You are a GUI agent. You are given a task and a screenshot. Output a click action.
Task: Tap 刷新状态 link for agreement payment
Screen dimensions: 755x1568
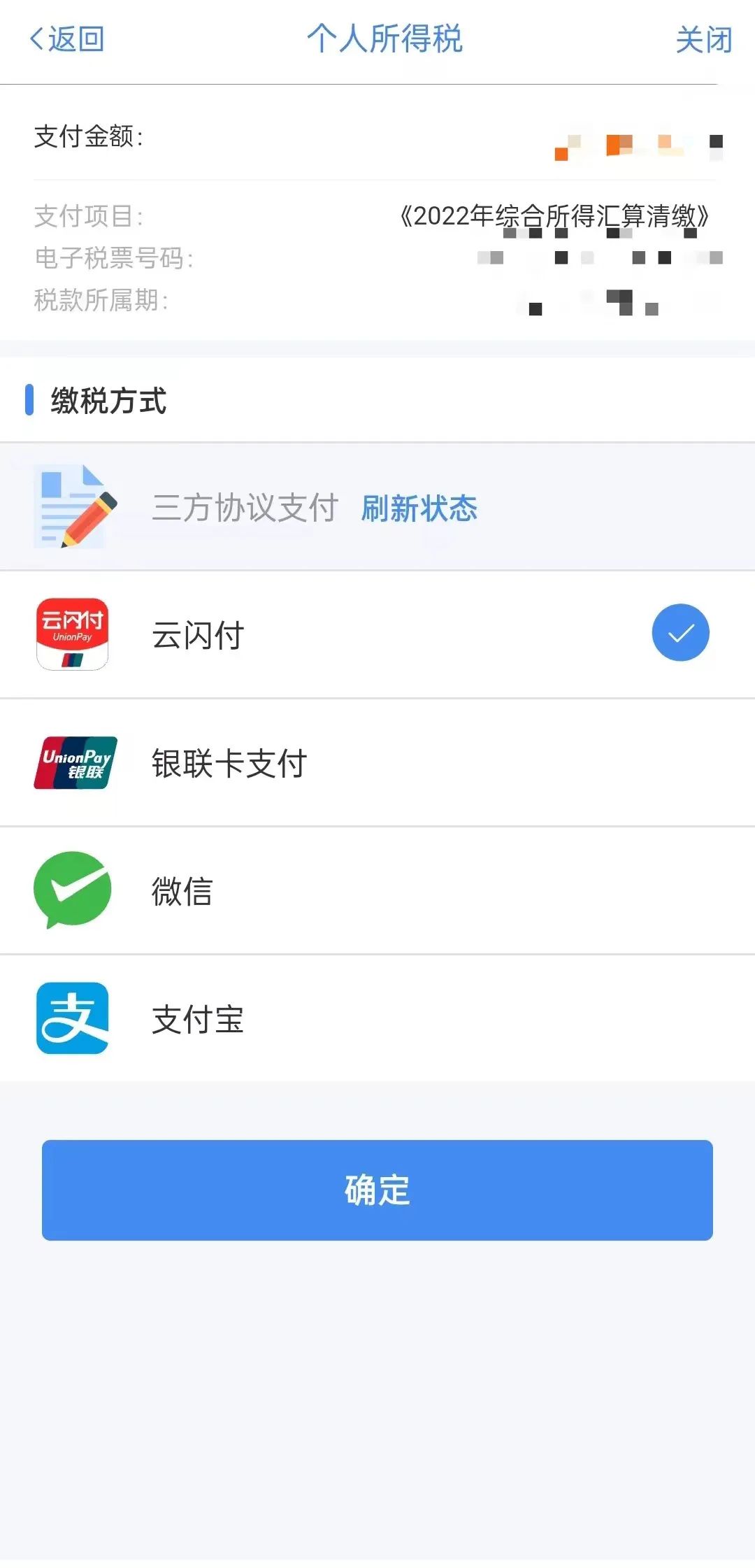419,508
